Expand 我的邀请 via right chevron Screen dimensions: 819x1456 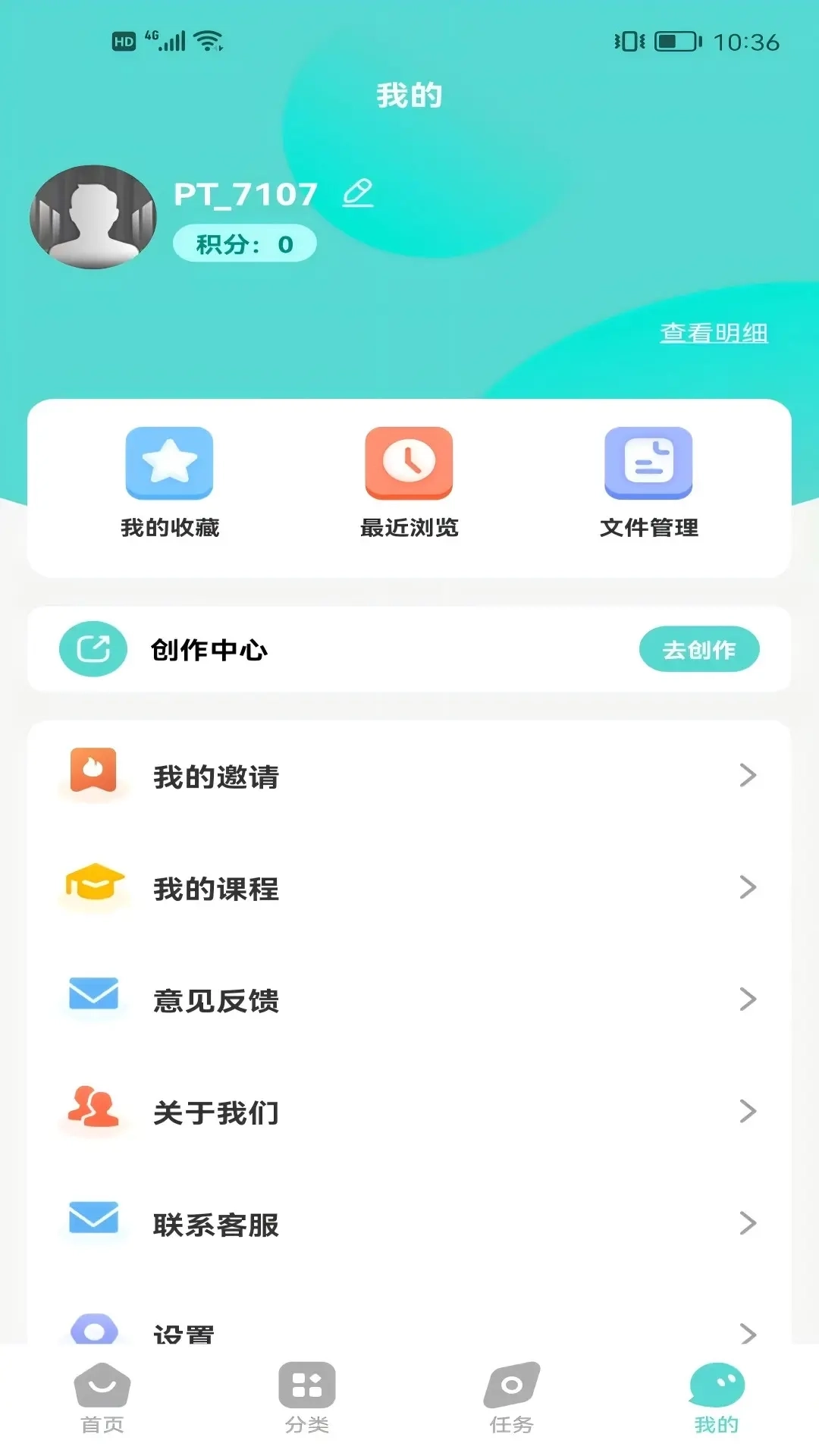(749, 775)
